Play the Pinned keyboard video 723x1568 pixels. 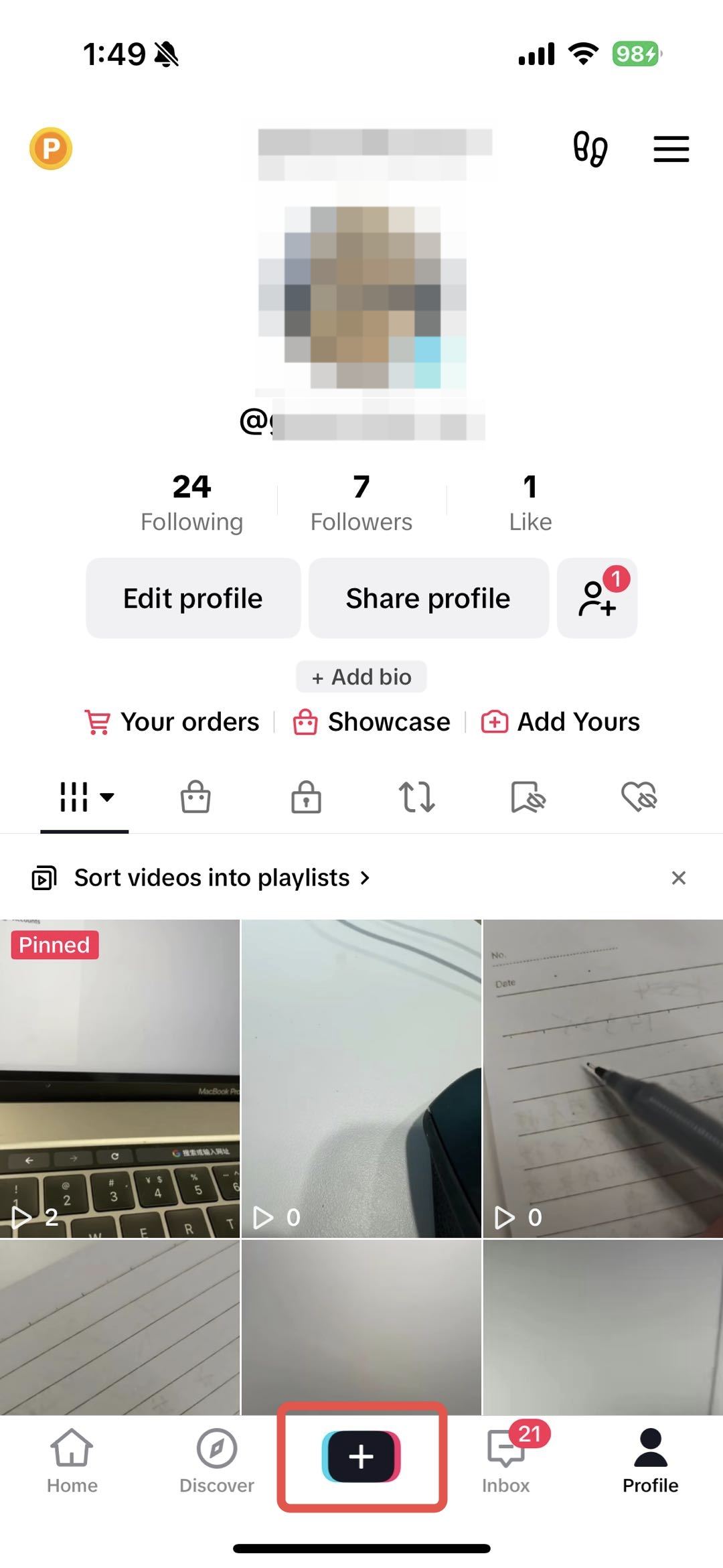coord(120,1078)
